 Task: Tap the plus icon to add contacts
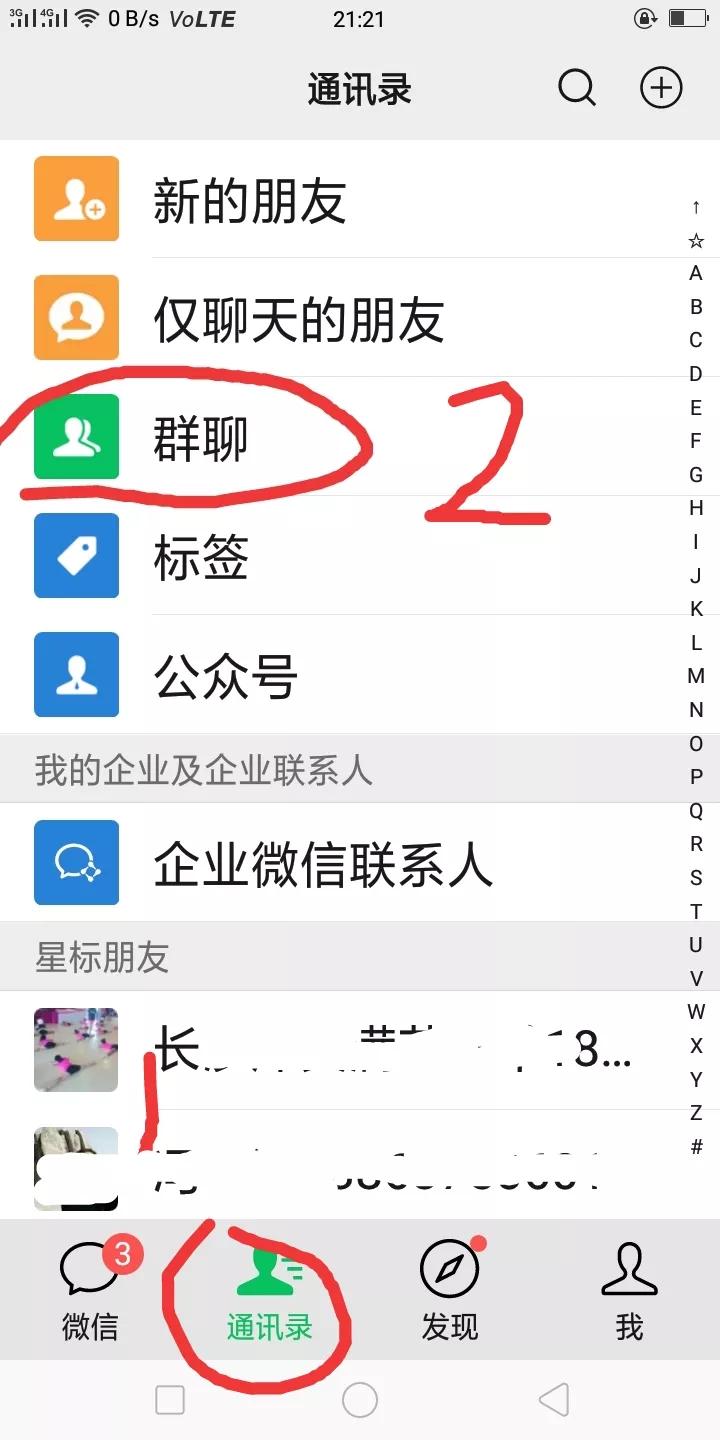coord(661,88)
